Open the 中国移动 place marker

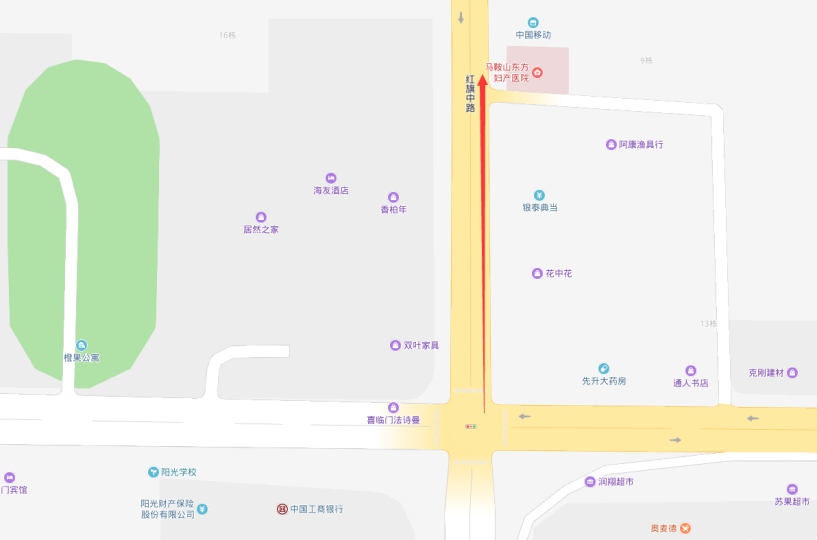(533, 22)
